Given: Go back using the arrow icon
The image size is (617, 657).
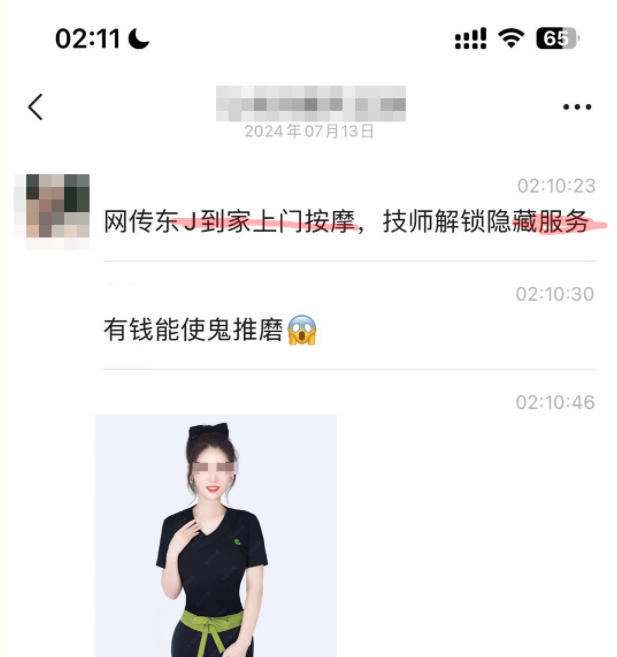Looking at the screenshot, I should [x=36, y=107].
